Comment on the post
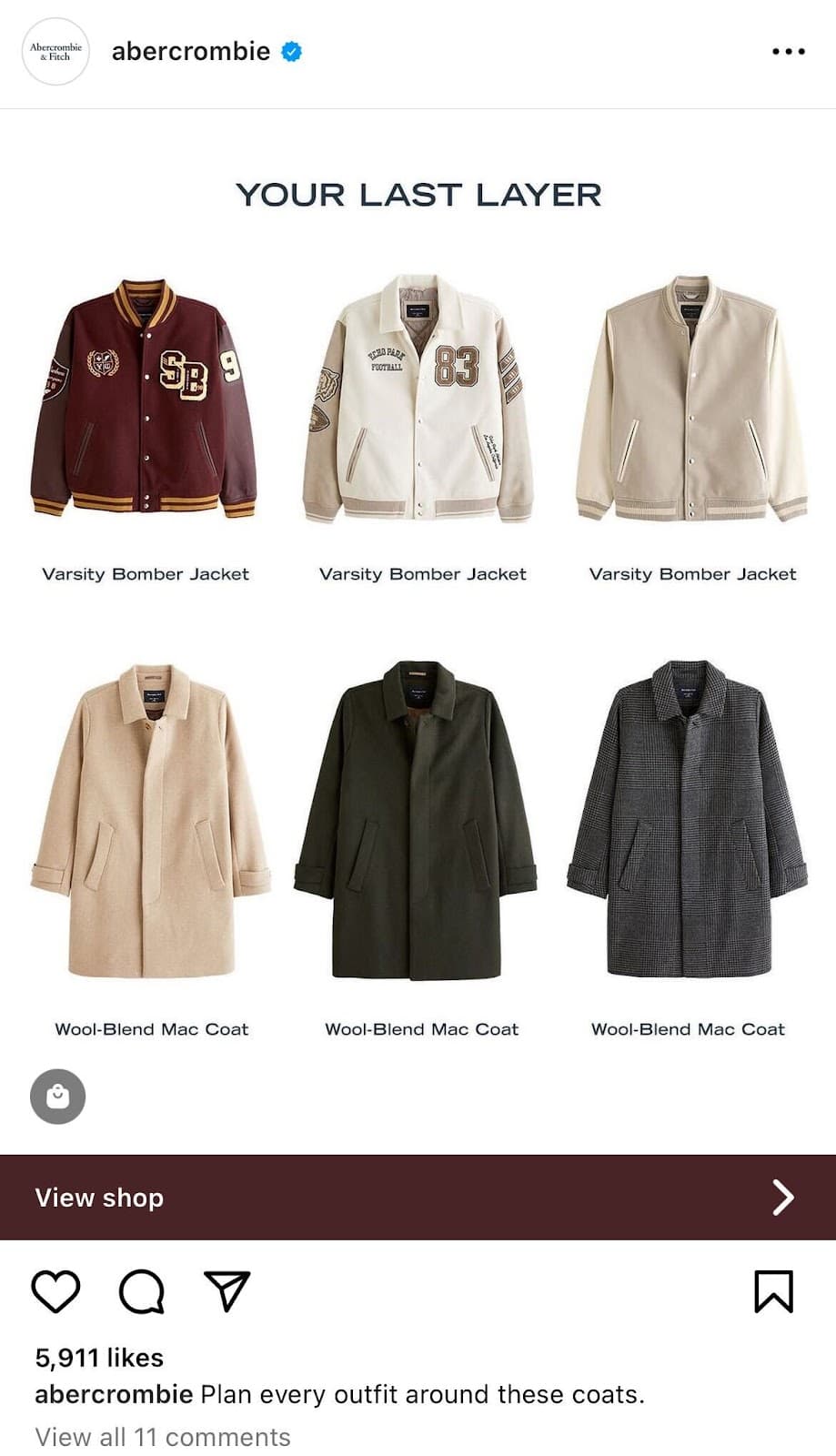This screenshot has width=836, height=1456. (142, 1291)
